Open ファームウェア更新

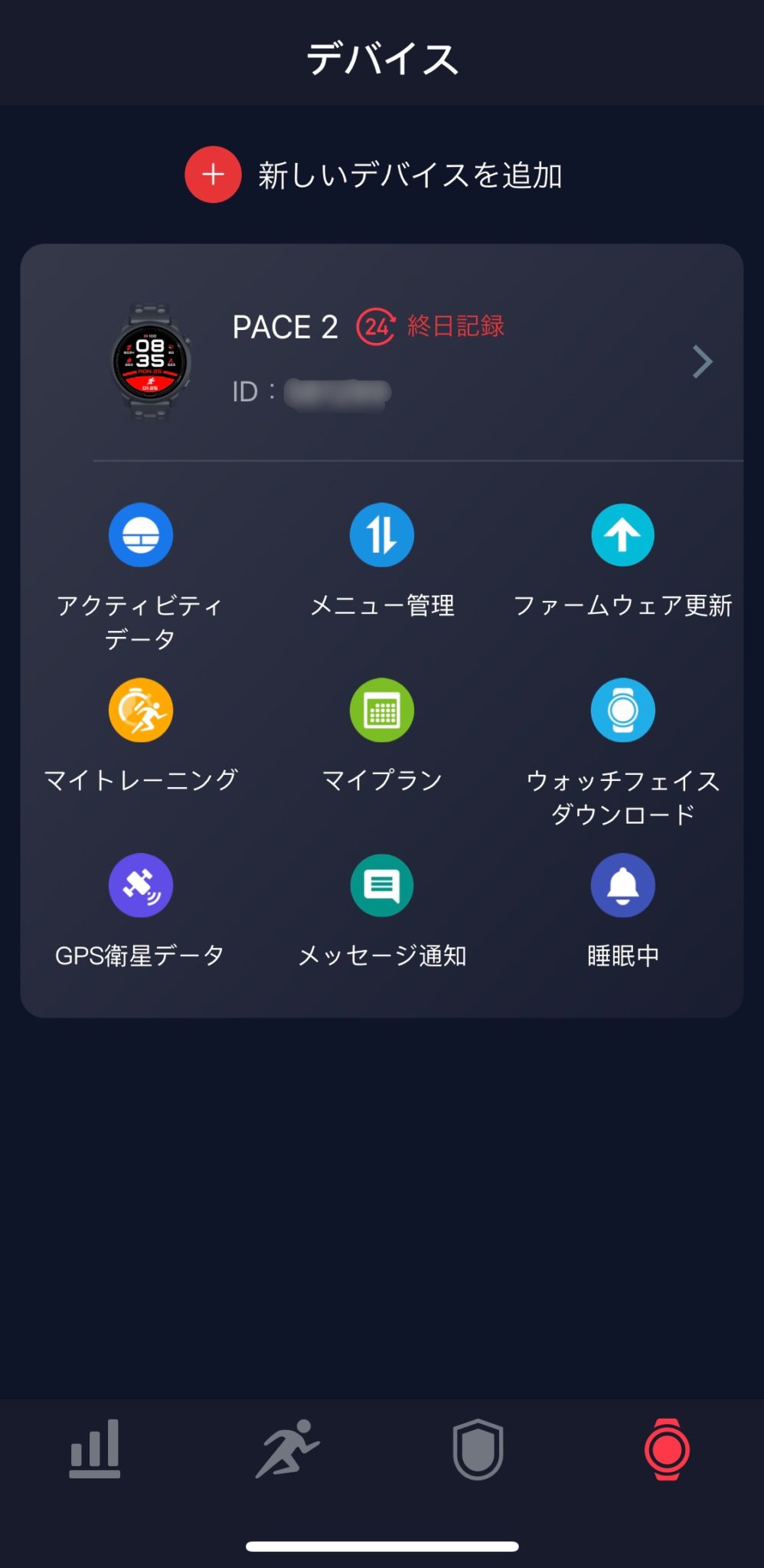pyautogui.click(x=622, y=535)
